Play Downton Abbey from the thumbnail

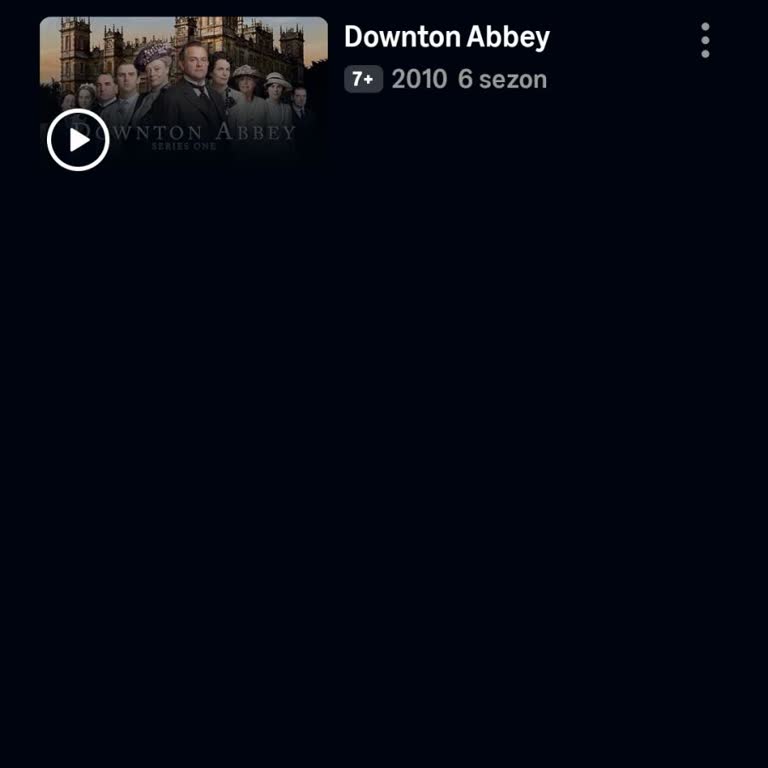[x=78, y=140]
